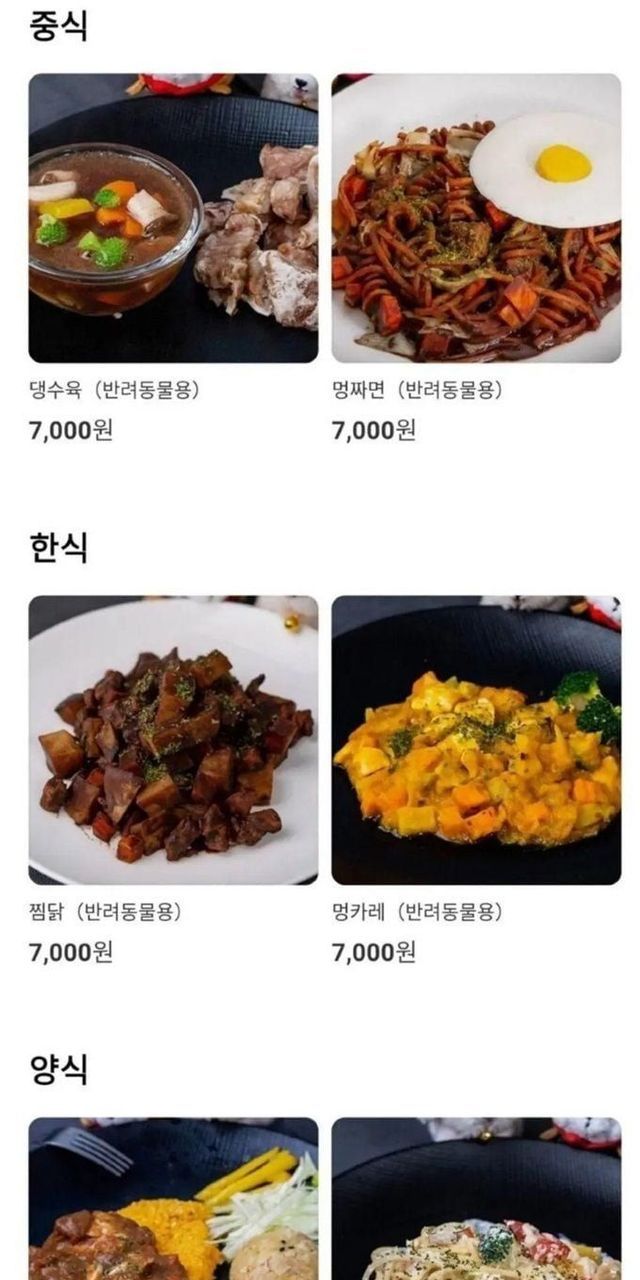
Task: Open the 댕수육 (반려동물용) menu item
Action: coord(173,218)
